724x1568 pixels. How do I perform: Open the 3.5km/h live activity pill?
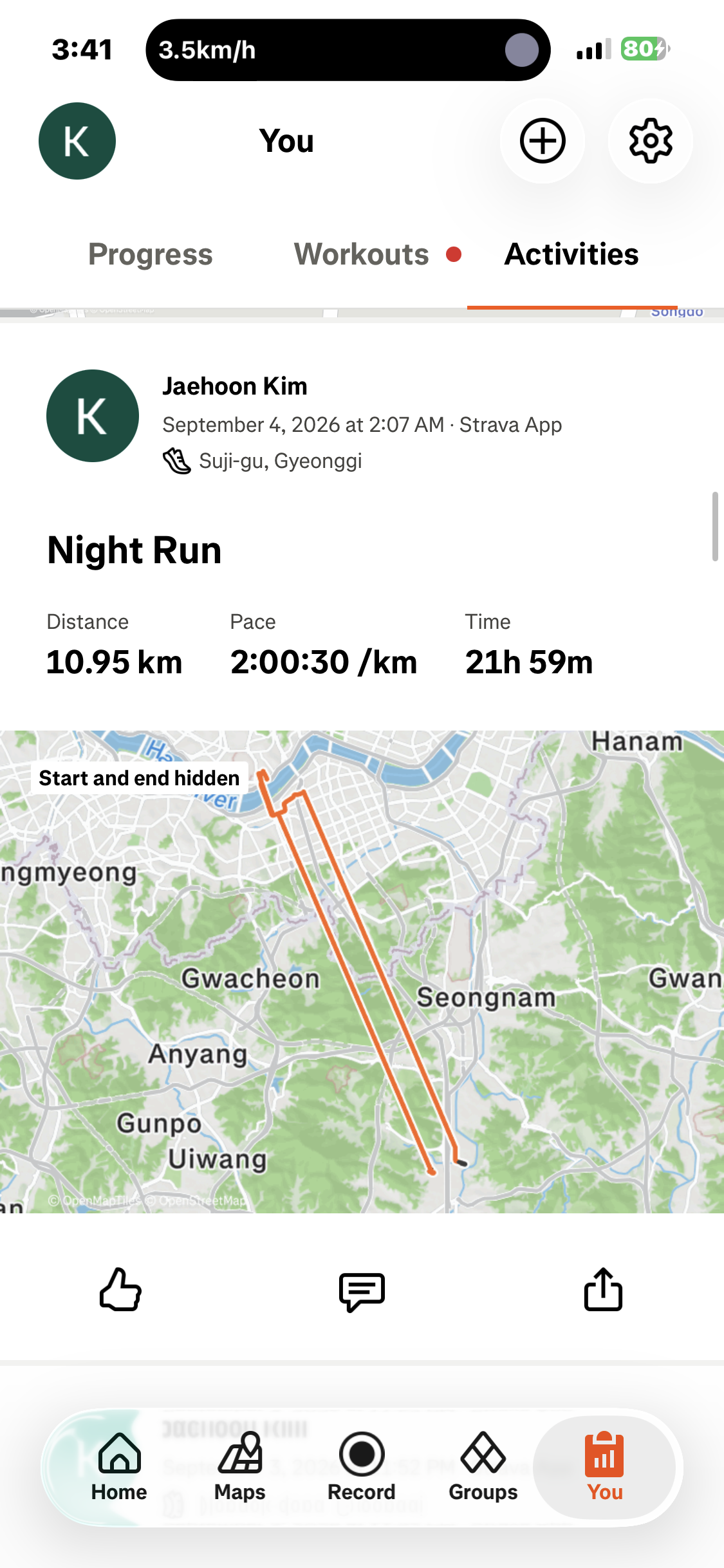[348, 50]
